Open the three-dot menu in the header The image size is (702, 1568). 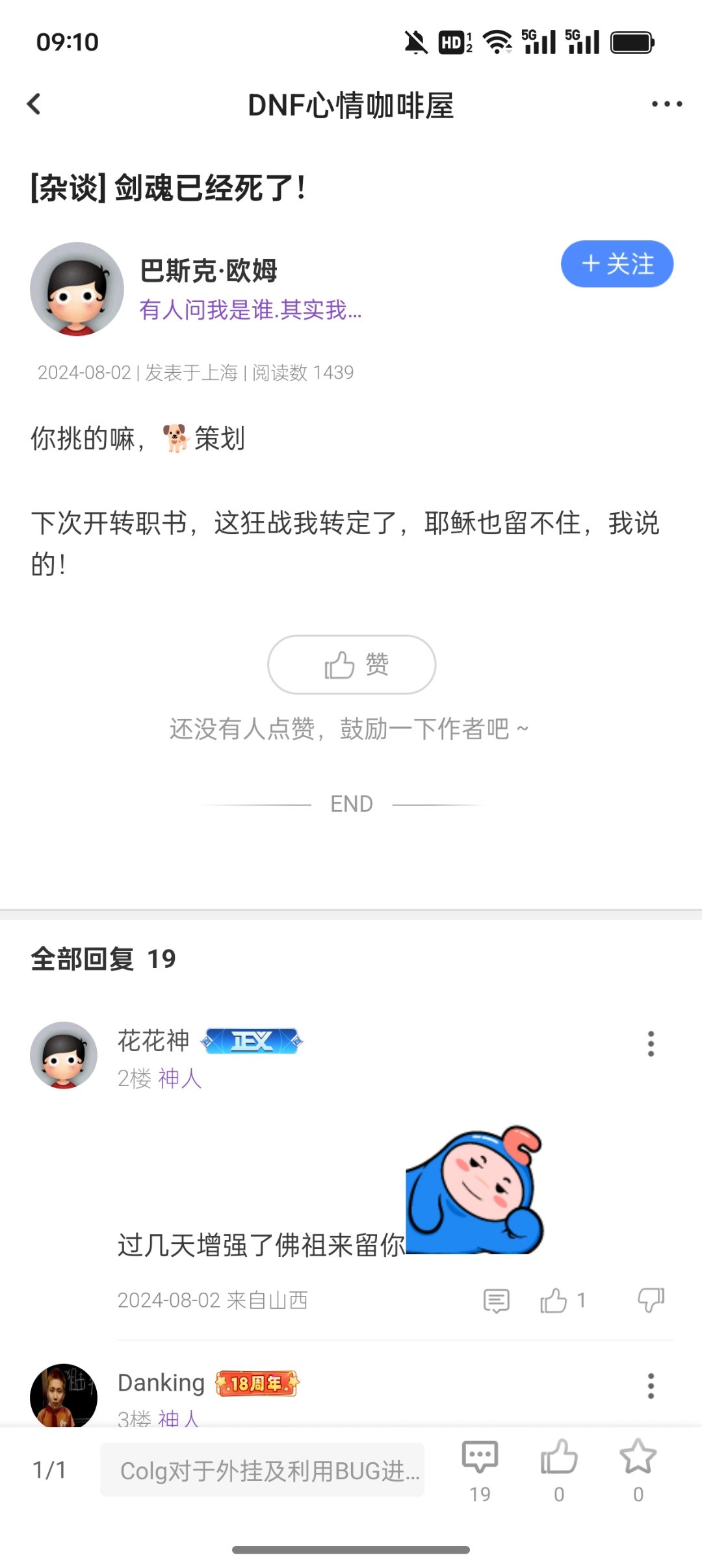tap(667, 104)
